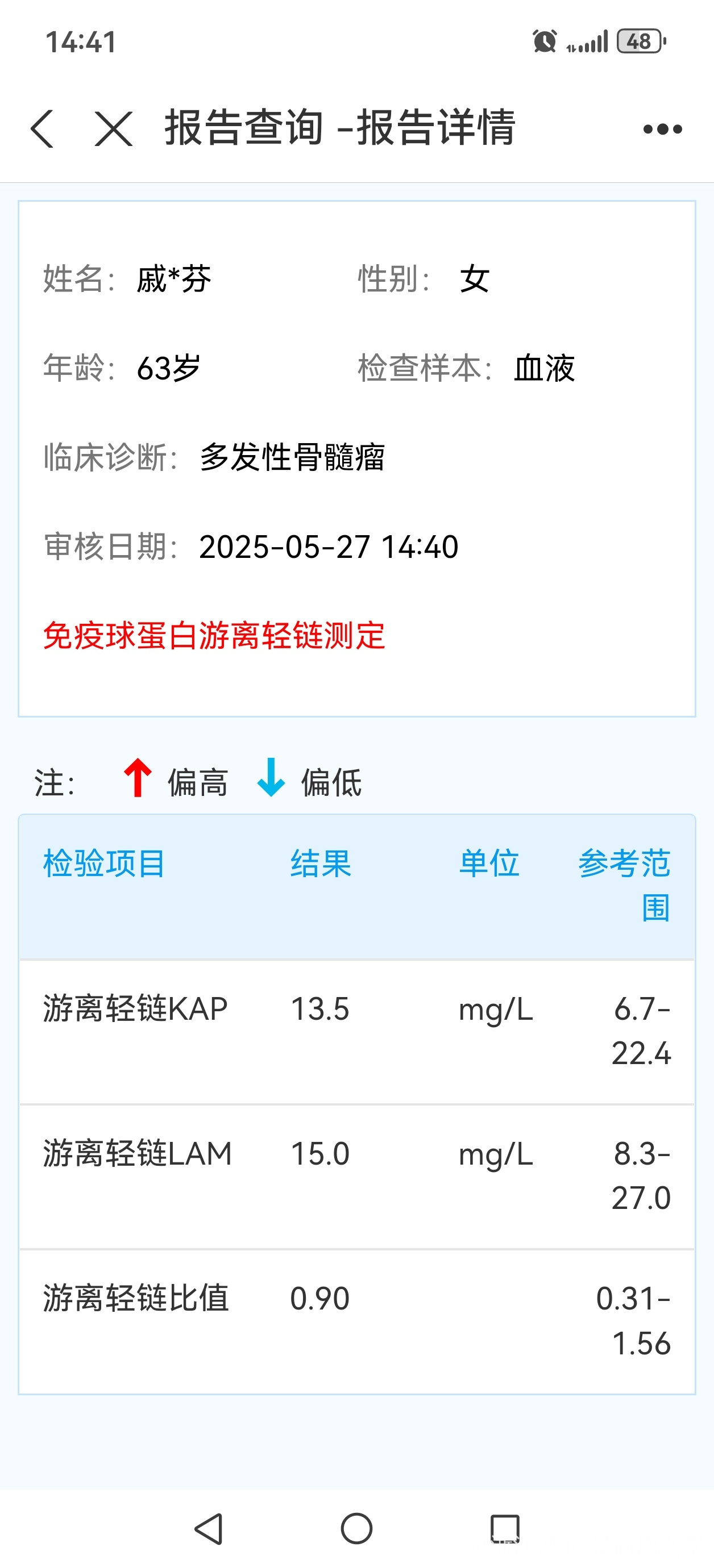Open the three-dot overflow menu
This screenshot has height=1568, width=714.
pos(663,129)
